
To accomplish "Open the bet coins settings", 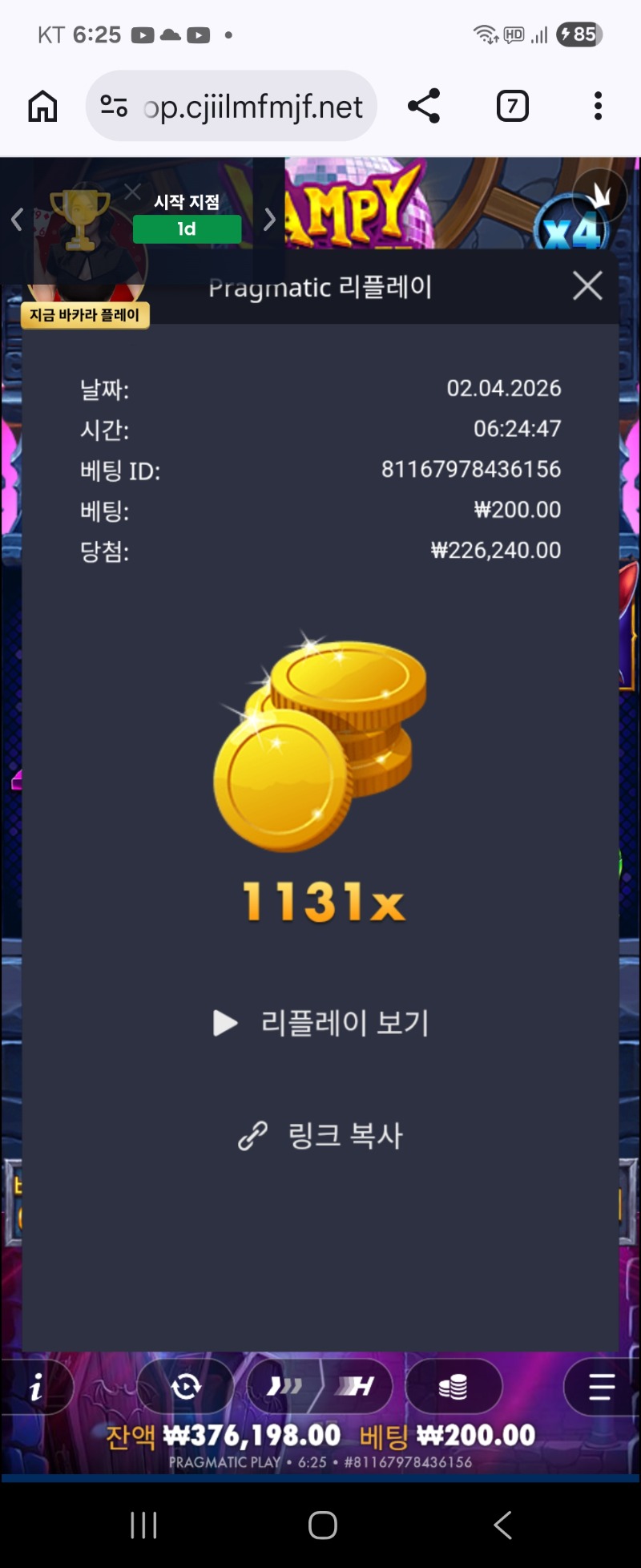I will pos(454,1386).
